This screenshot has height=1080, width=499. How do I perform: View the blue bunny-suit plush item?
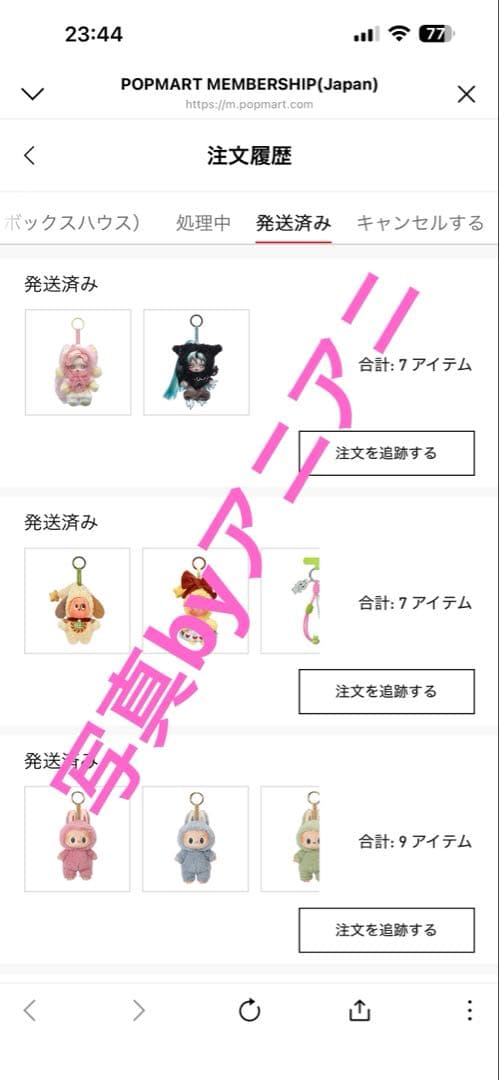196,839
